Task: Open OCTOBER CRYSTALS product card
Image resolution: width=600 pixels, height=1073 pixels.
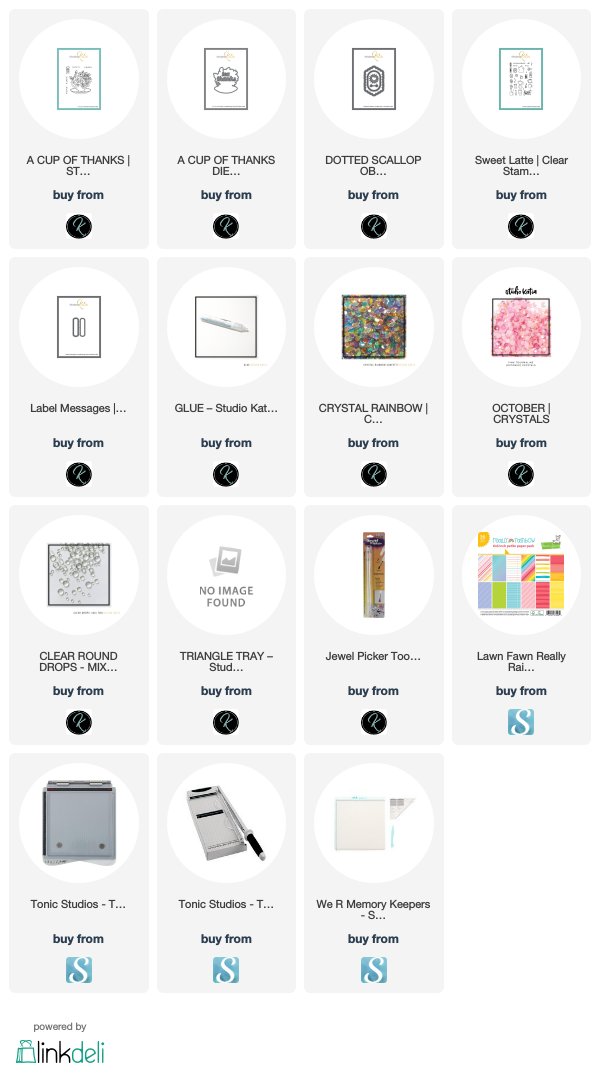Action: [x=521, y=377]
